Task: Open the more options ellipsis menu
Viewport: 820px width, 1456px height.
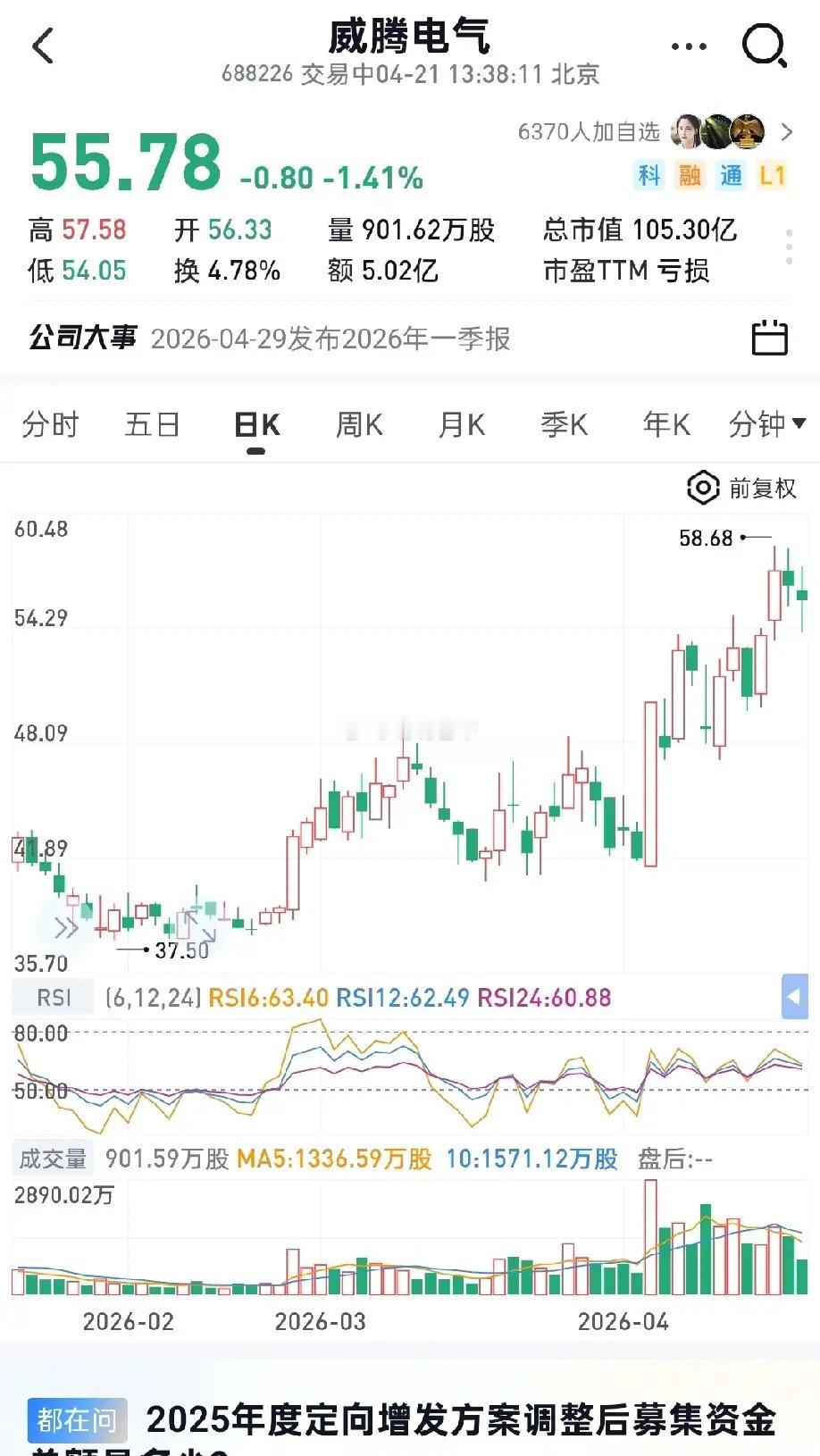Action: [x=687, y=46]
